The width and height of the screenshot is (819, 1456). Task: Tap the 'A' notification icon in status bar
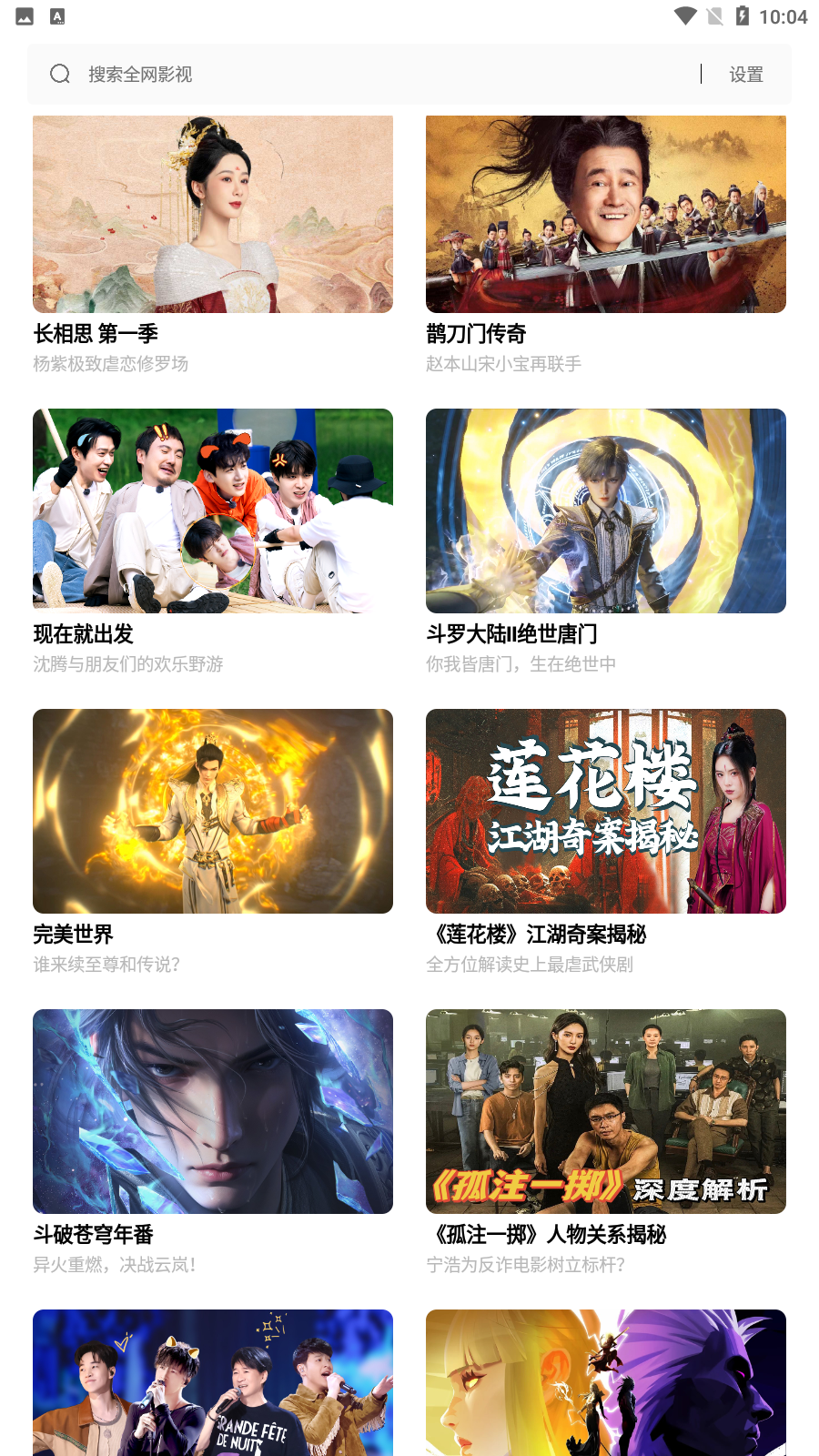(59, 15)
